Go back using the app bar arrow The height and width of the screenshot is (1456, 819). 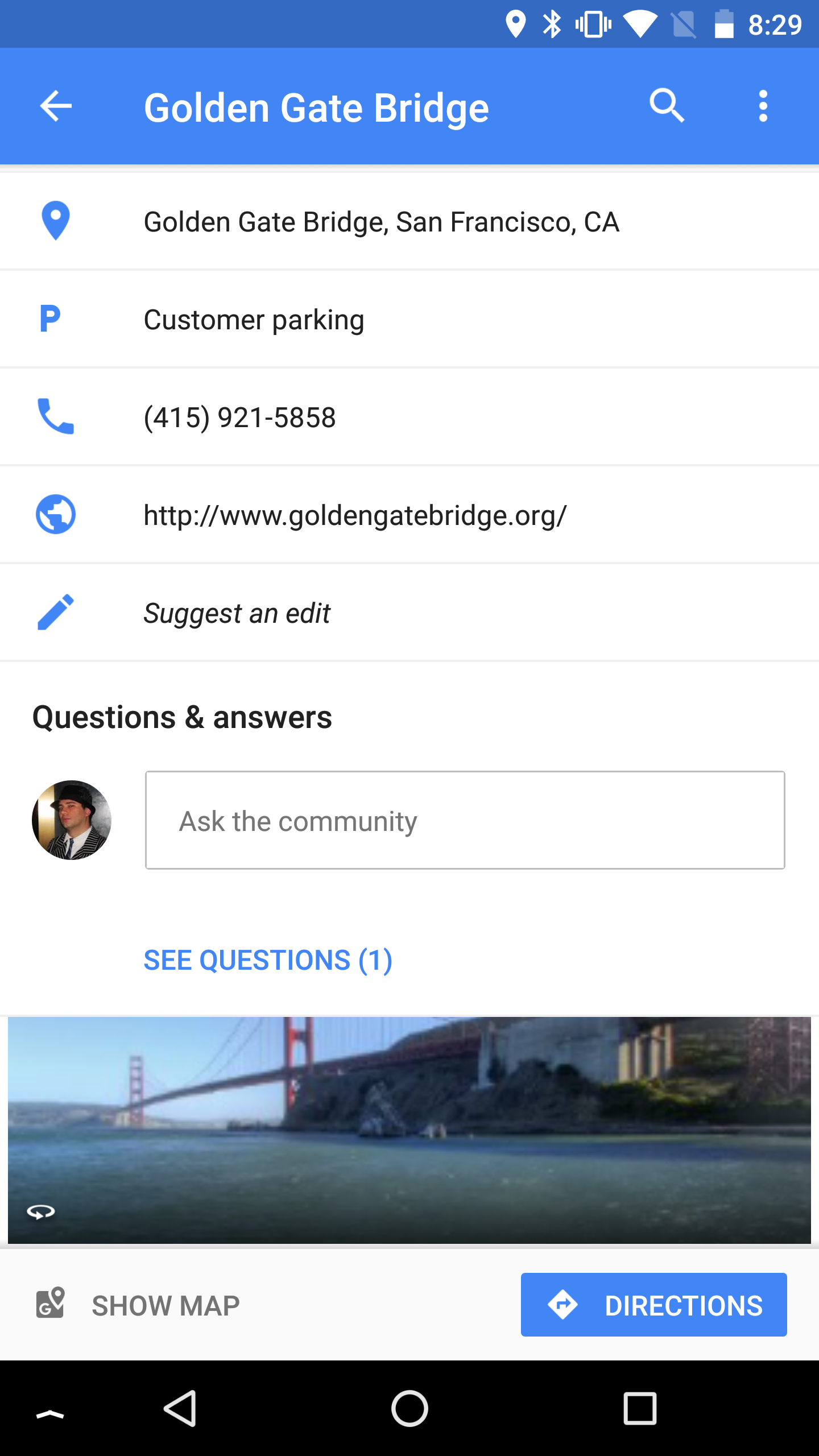pos(56,106)
